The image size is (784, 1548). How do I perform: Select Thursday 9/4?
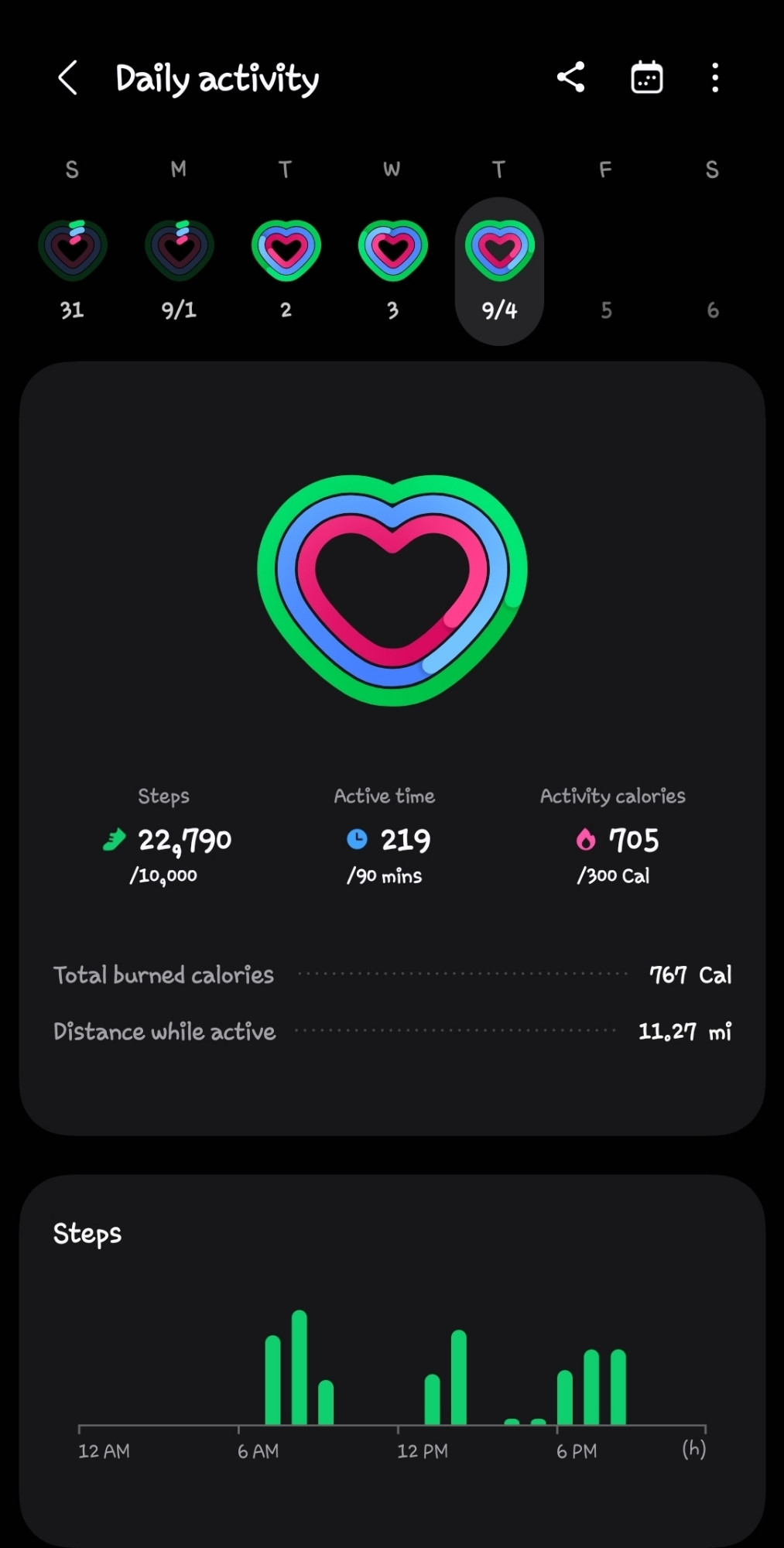click(x=499, y=272)
